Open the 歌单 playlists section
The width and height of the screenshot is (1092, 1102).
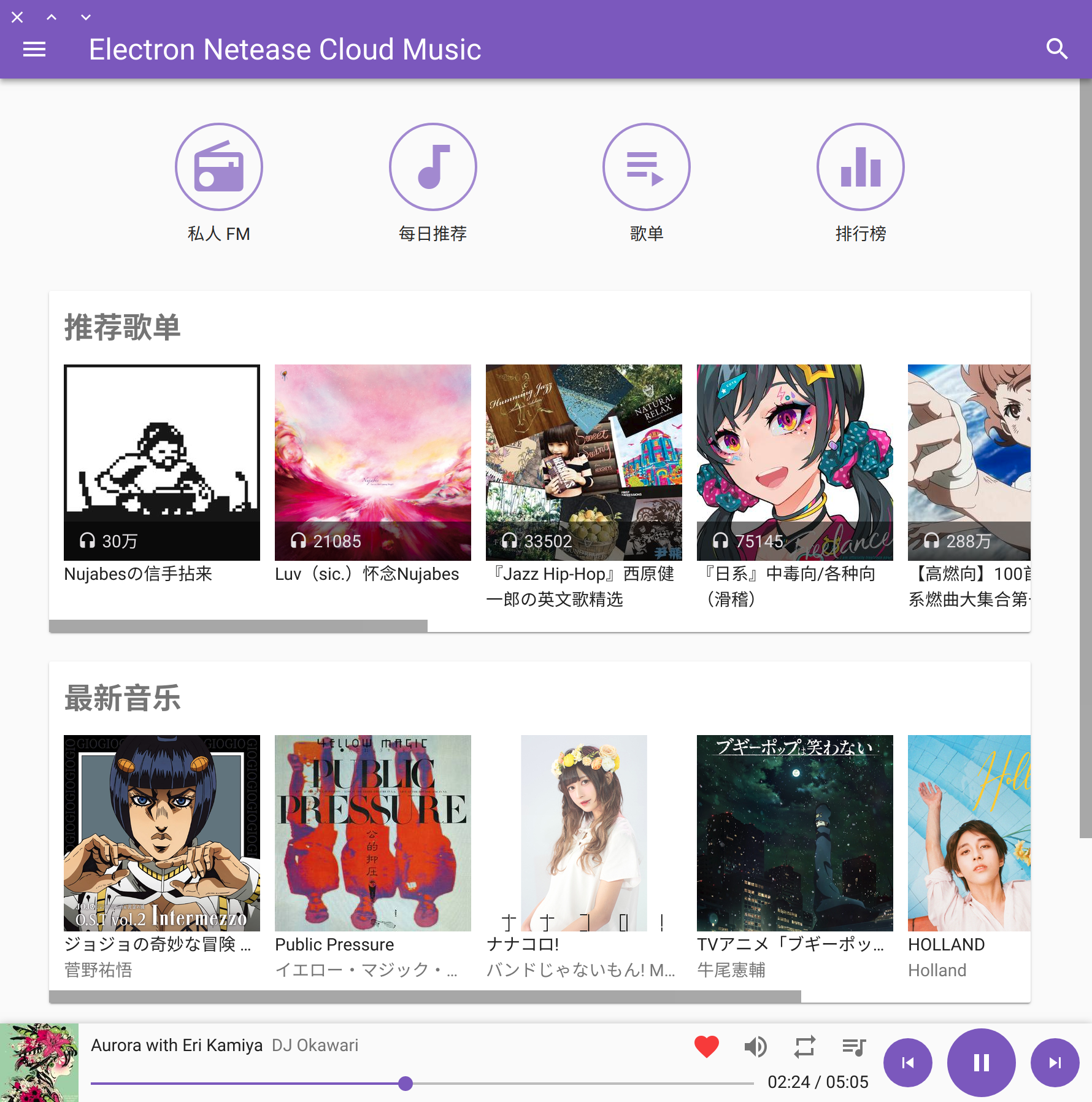(647, 167)
